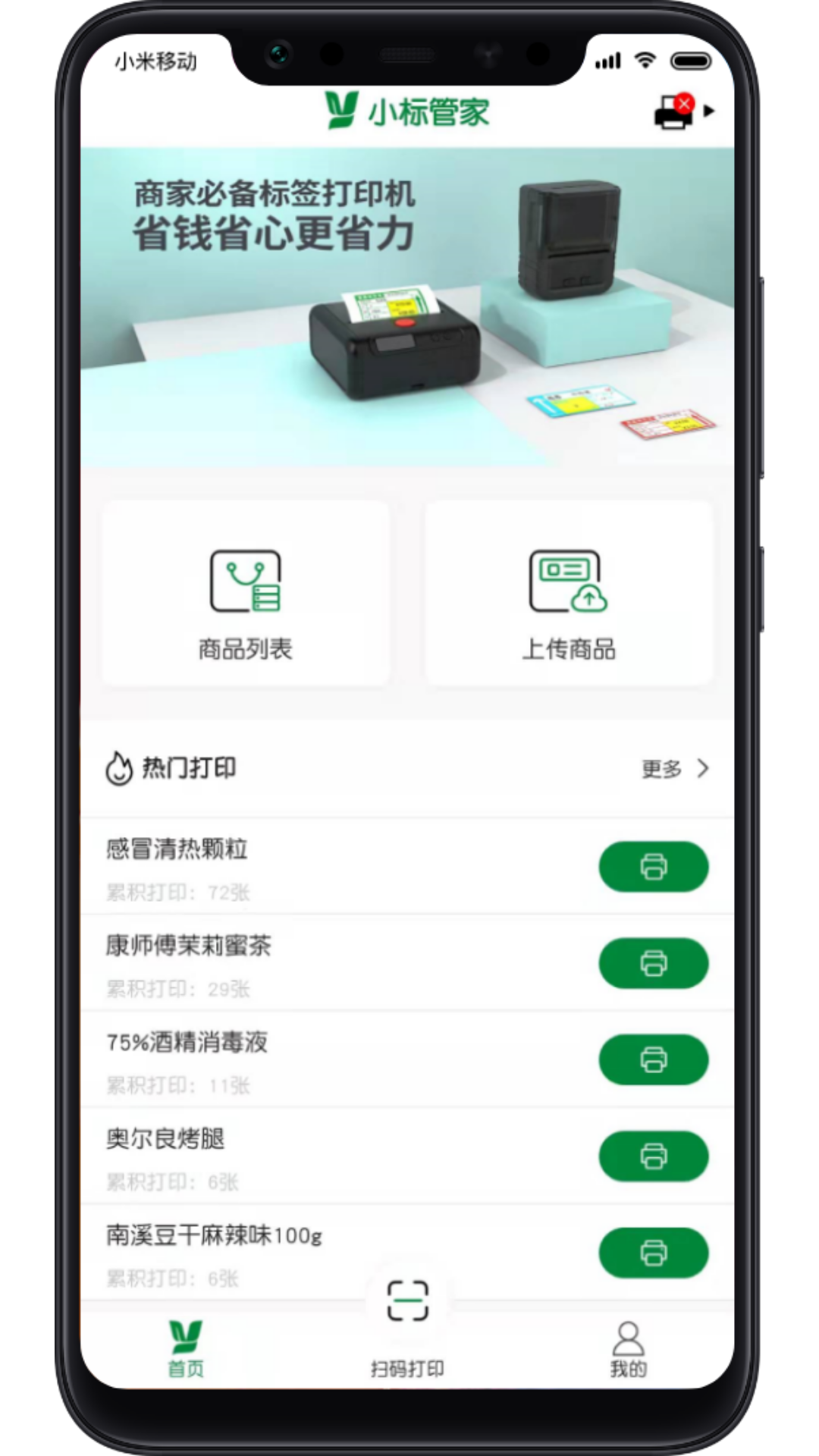Tap 更多 to see more hot prints

click(x=674, y=768)
